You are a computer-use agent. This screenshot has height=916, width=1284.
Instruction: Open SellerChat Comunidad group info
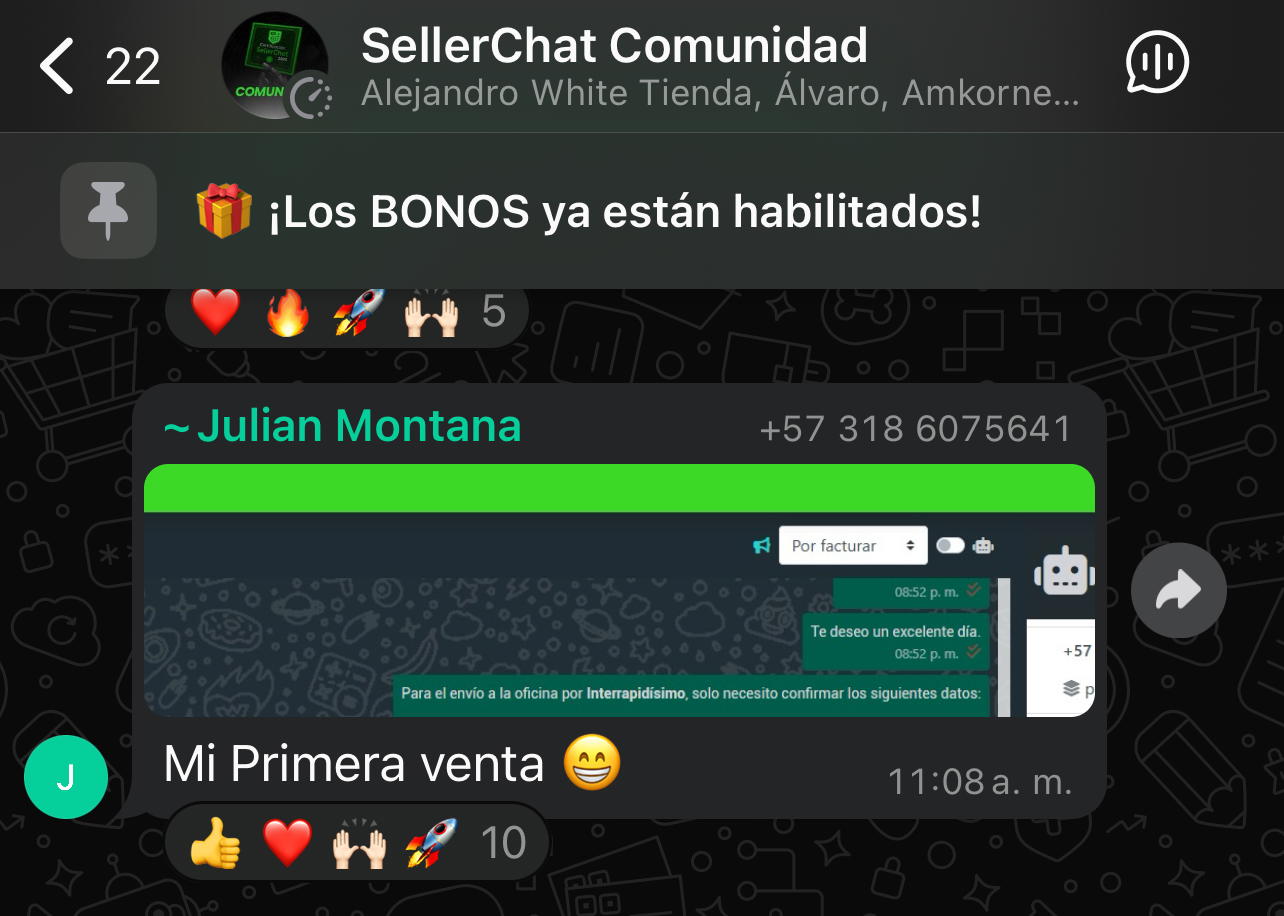(x=612, y=67)
